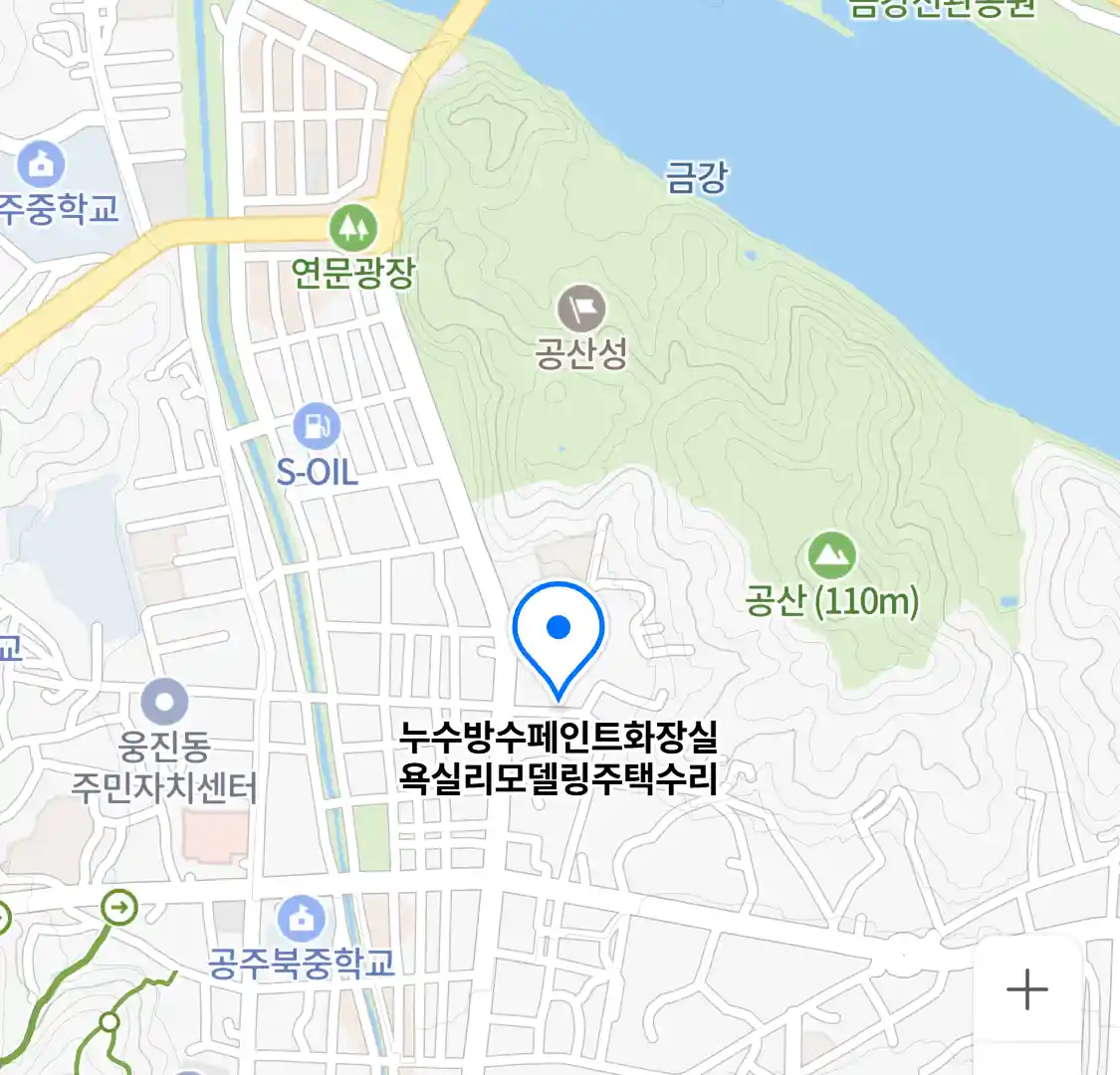Viewport: 1120px width, 1075px height.
Task: Open the 공산성 landmark marker
Action: tap(581, 308)
